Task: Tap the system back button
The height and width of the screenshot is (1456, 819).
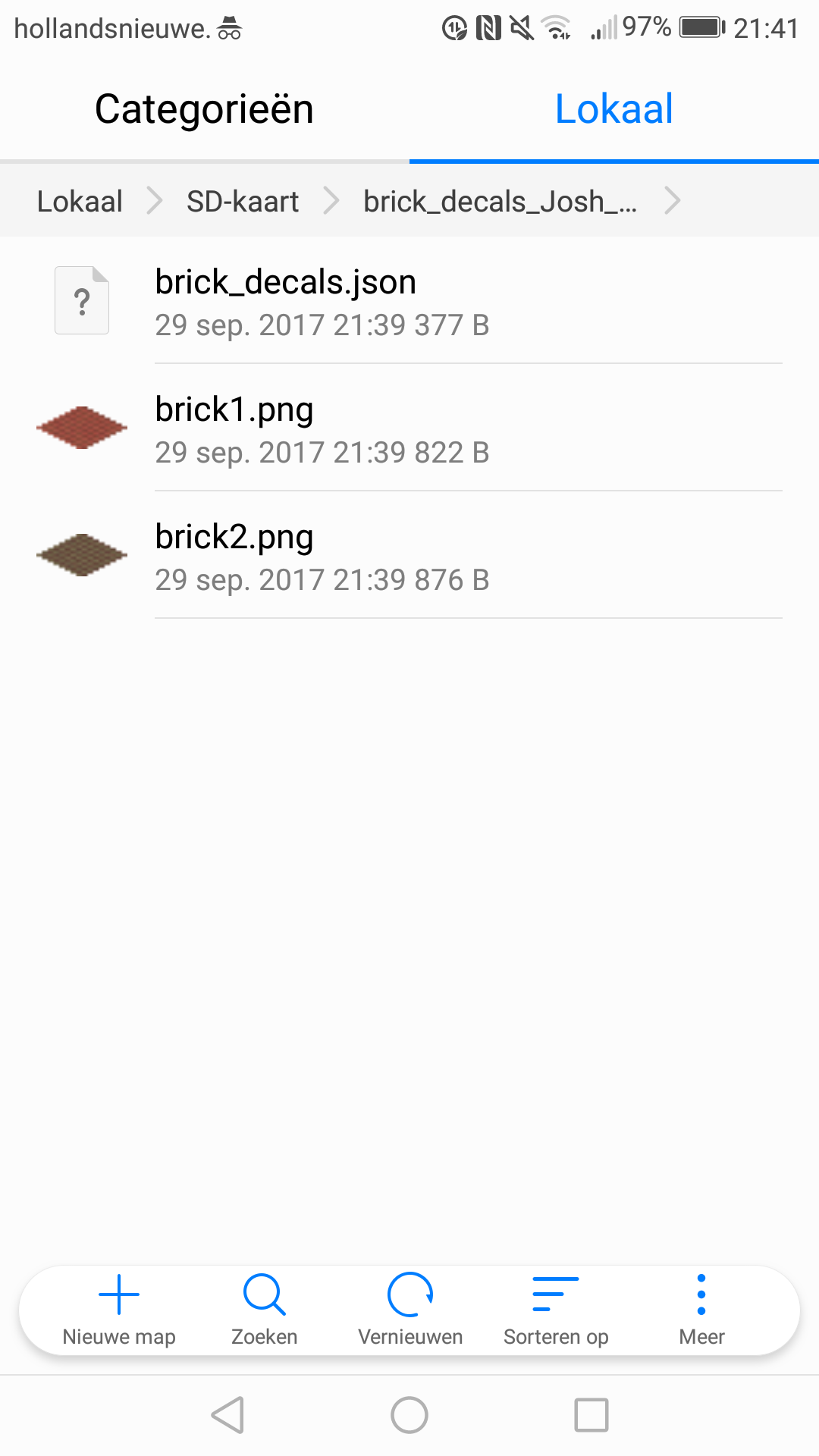Action: pyautogui.click(x=227, y=1415)
